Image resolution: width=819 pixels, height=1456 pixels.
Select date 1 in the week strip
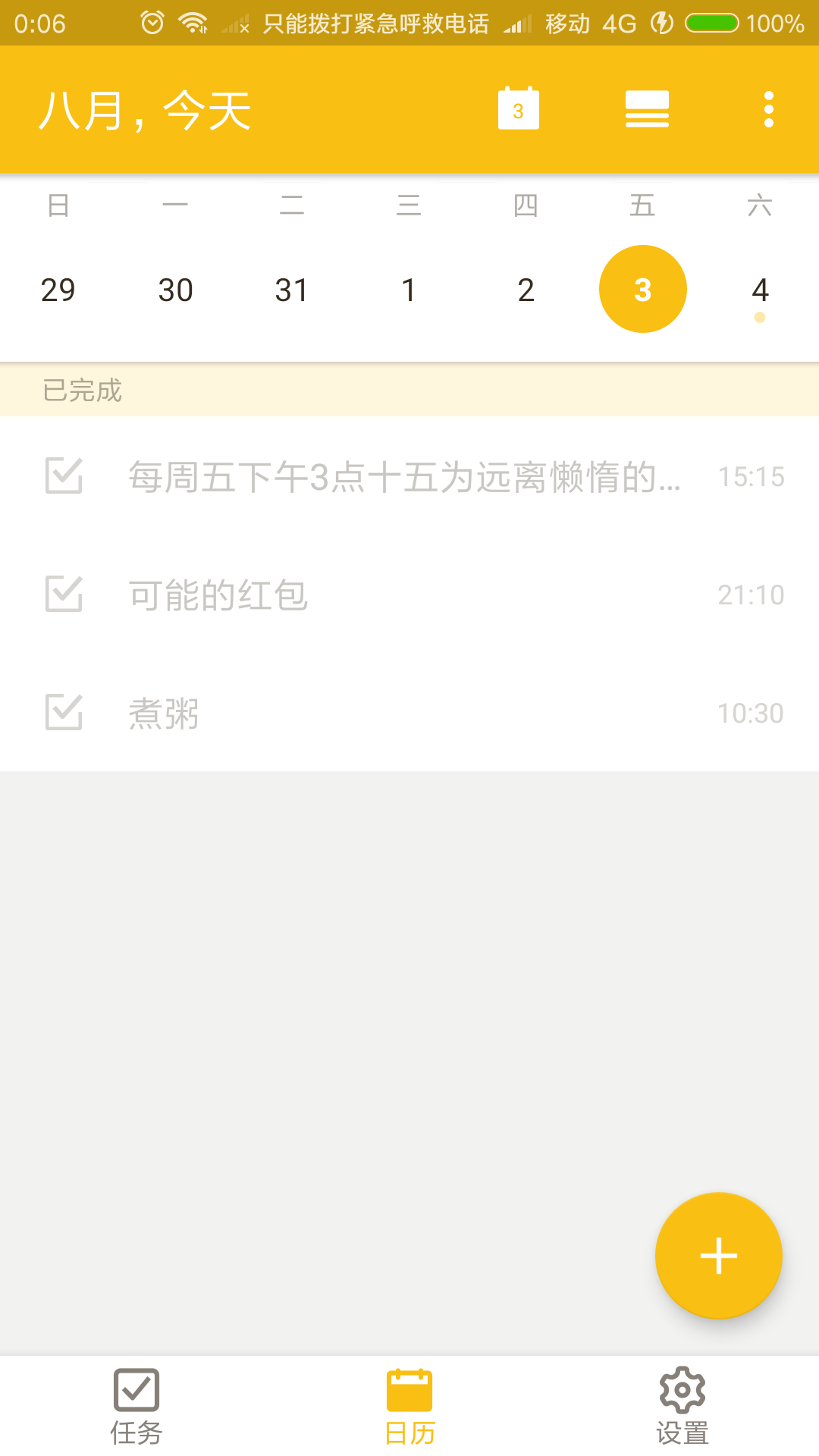pos(409,290)
